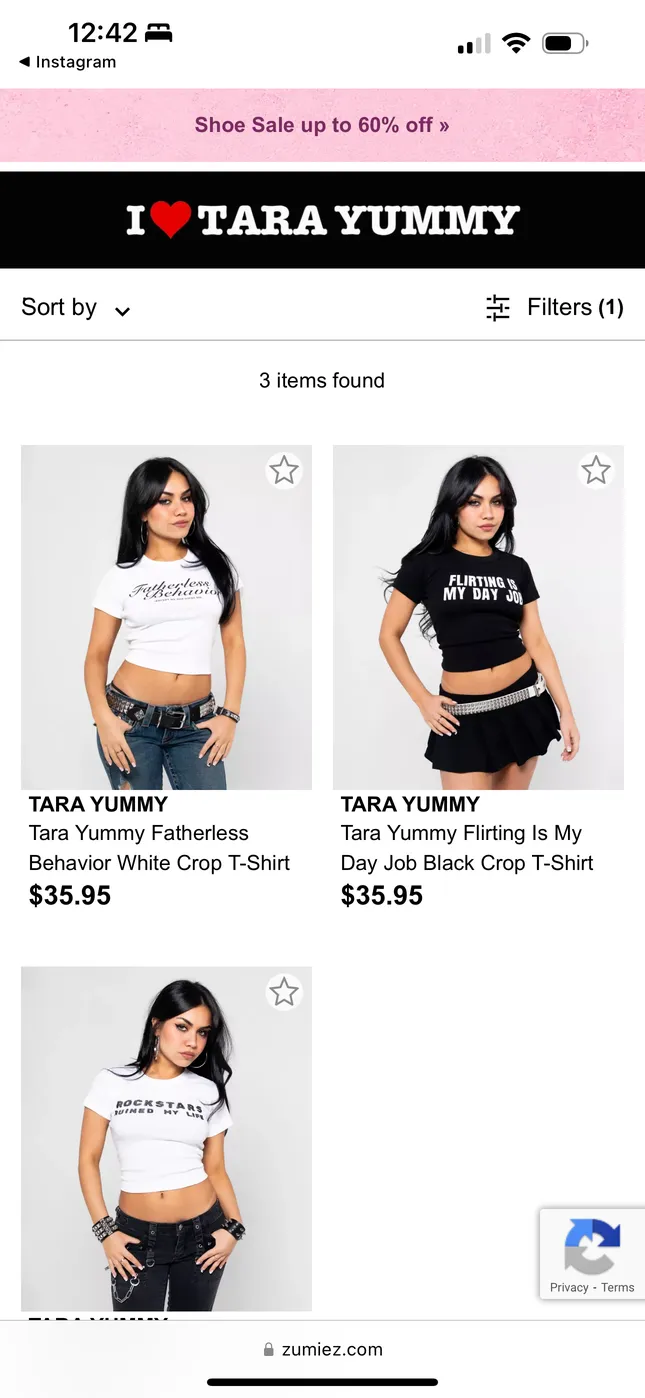Viewport: 645px width, 1398px height.
Task: Open the Flirting Is My Day Job T-Shirt product
Action: point(478,617)
